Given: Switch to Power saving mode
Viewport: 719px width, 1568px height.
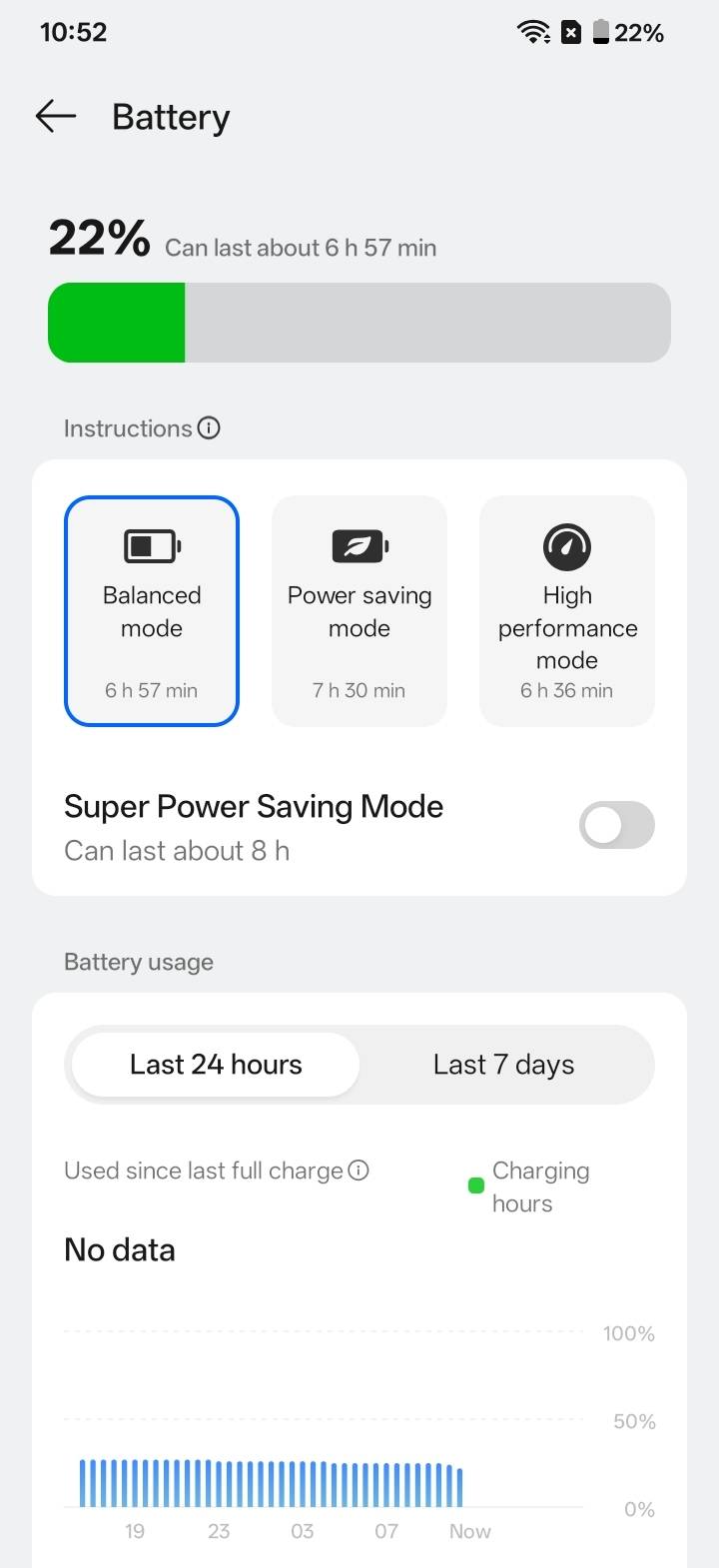Looking at the screenshot, I should click(x=359, y=611).
